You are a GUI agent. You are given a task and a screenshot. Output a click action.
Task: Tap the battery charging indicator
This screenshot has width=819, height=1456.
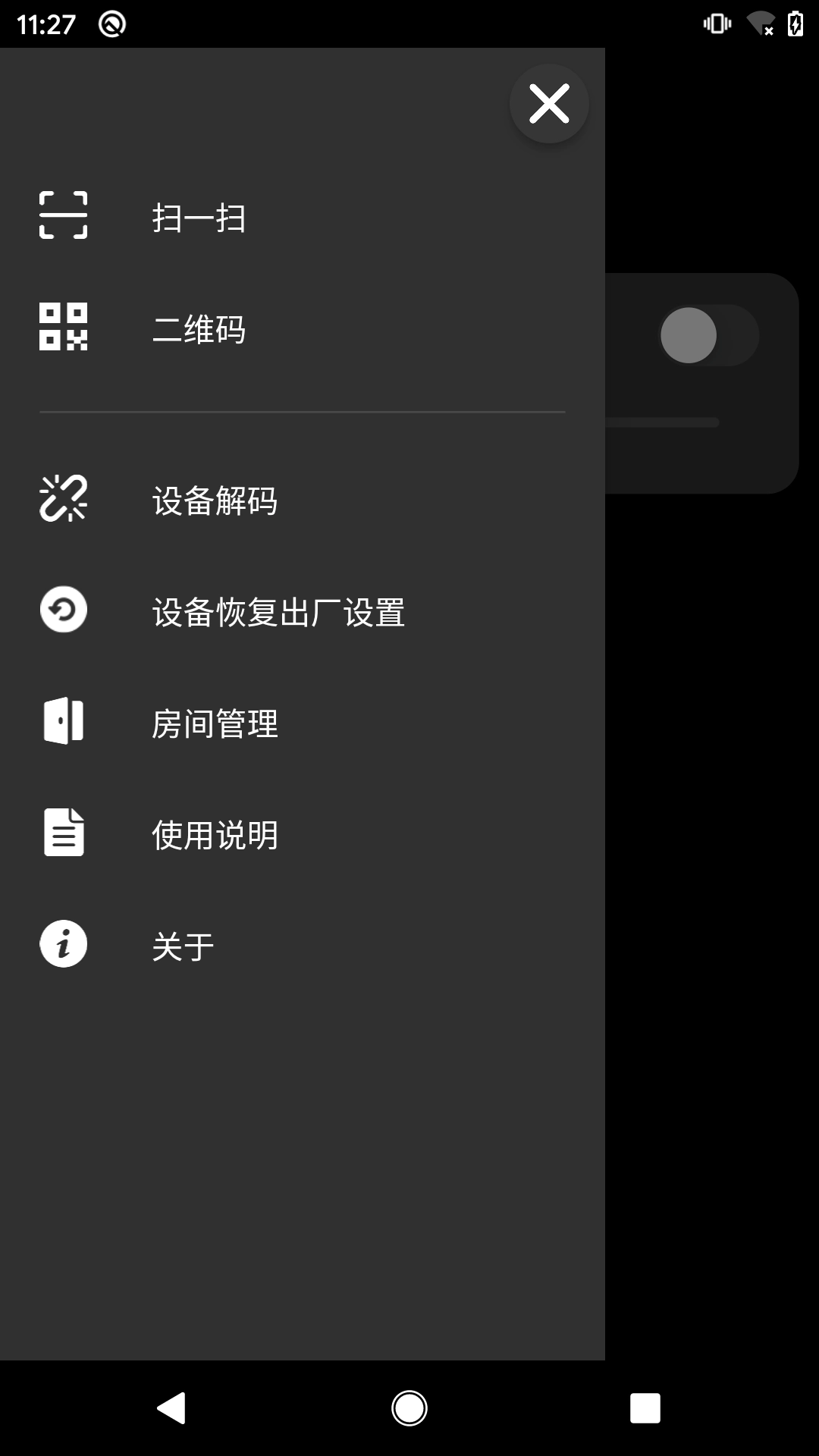click(x=794, y=24)
